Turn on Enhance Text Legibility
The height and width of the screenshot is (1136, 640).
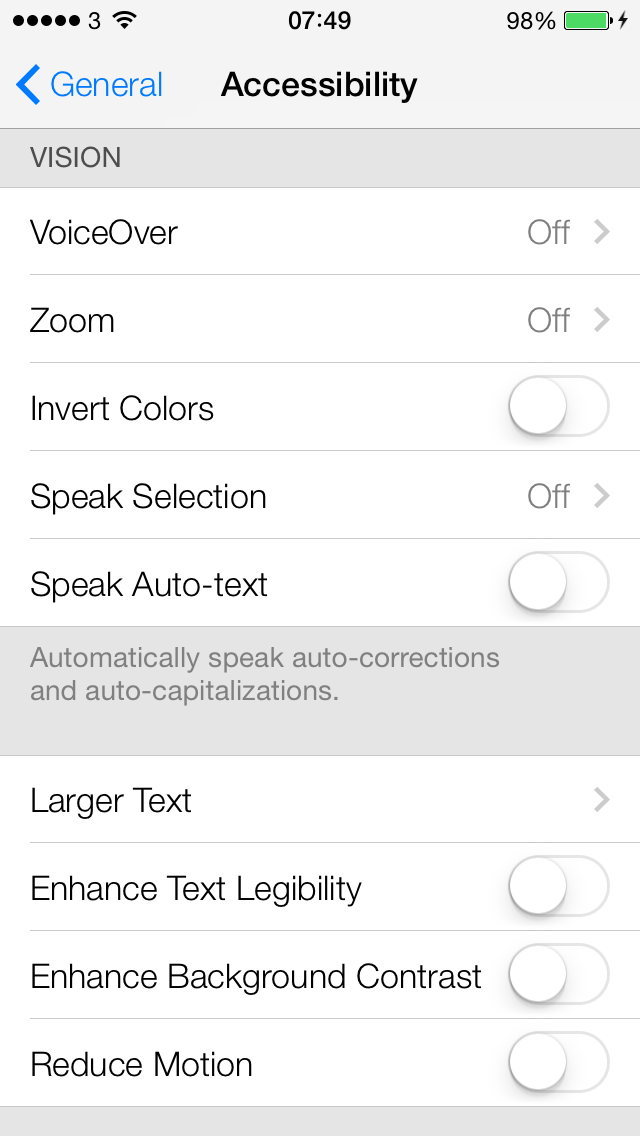click(558, 887)
